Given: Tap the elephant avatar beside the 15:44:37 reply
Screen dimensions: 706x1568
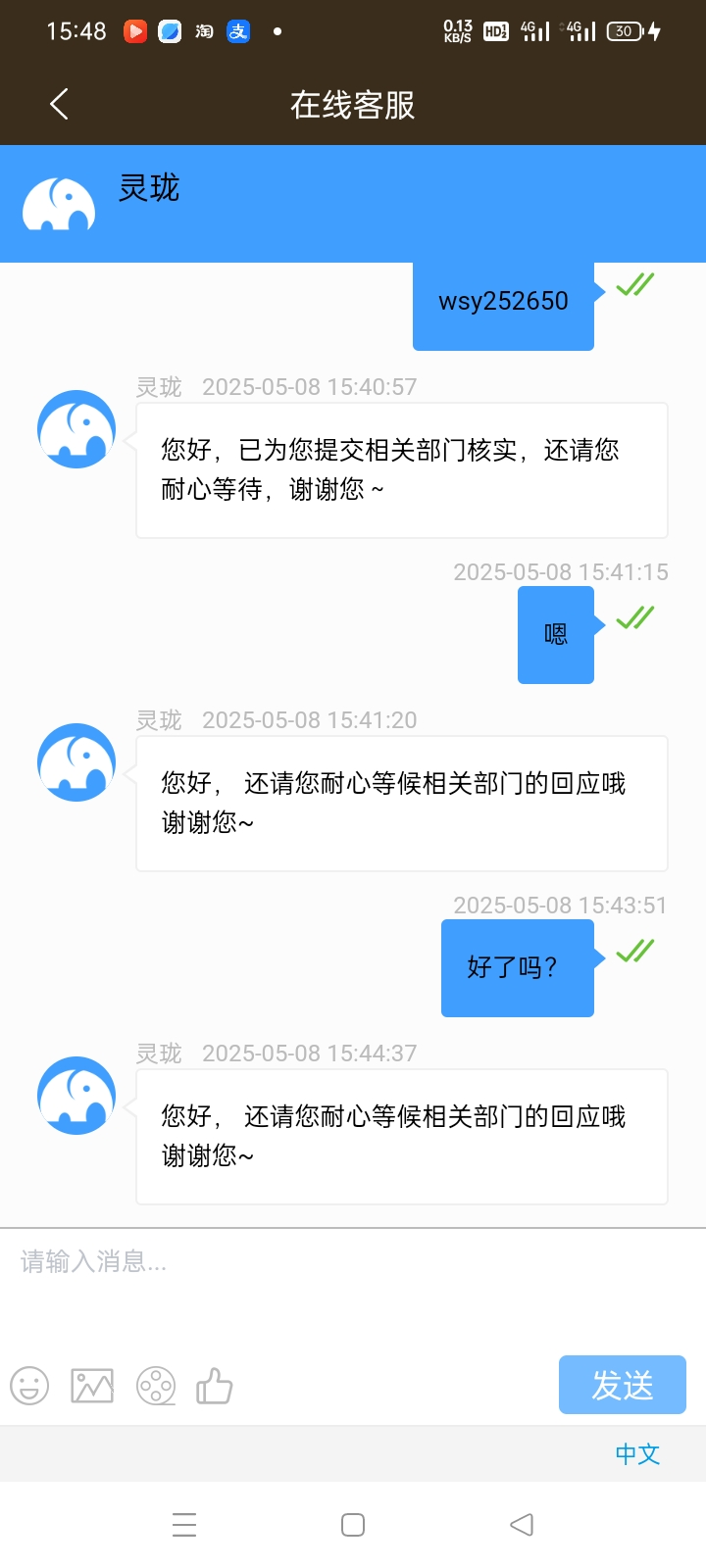Looking at the screenshot, I should coord(76,1095).
